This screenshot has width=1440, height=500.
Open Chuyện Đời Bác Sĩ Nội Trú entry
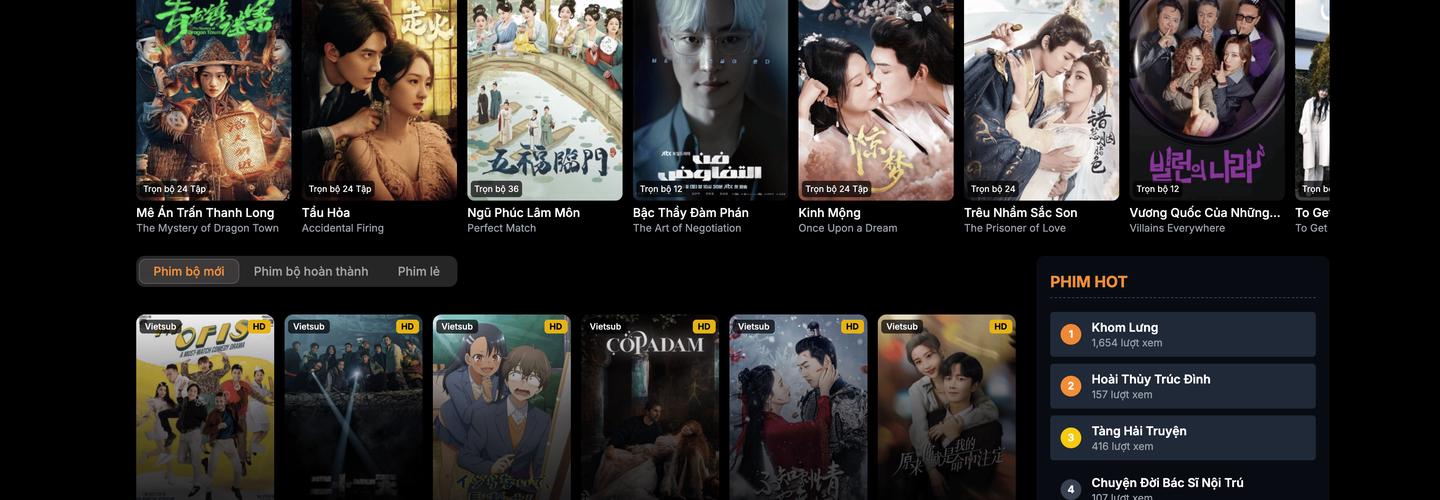tap(1183, 487)
